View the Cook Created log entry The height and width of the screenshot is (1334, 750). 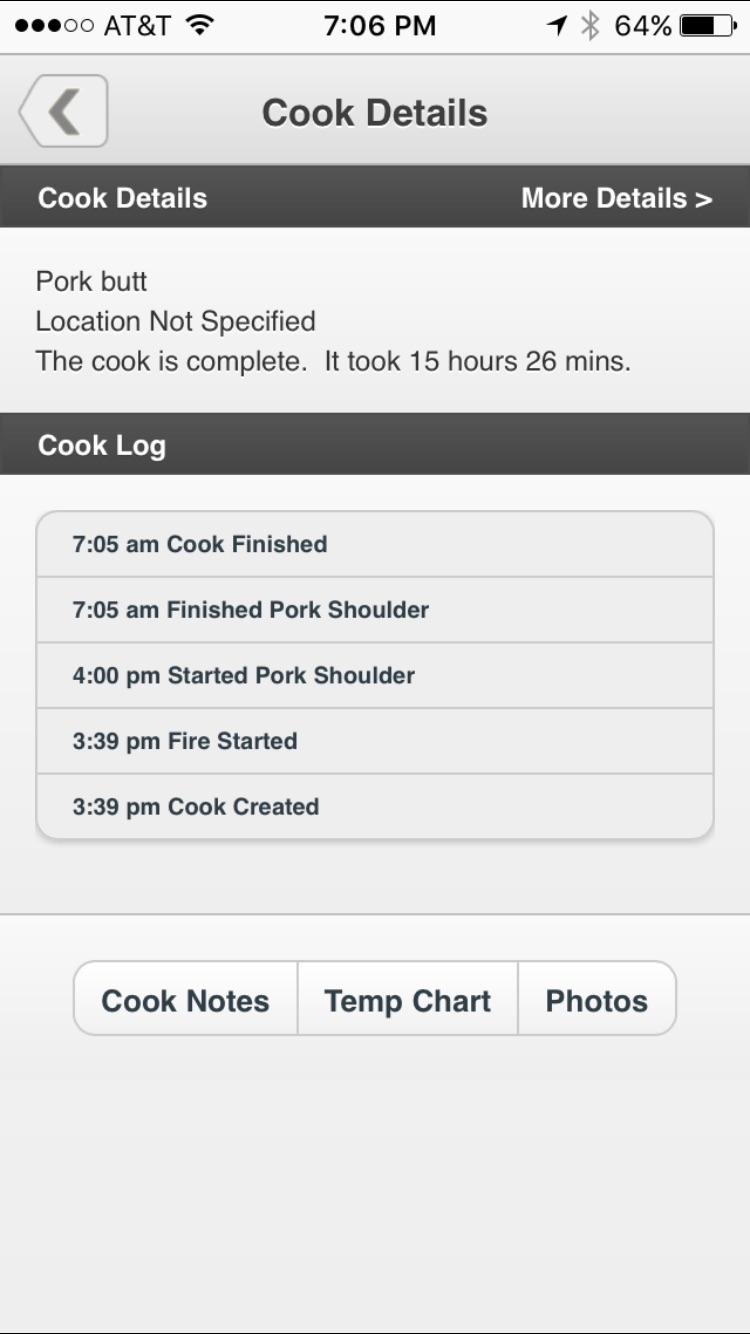pyautogui.click(x=375, y=807)
